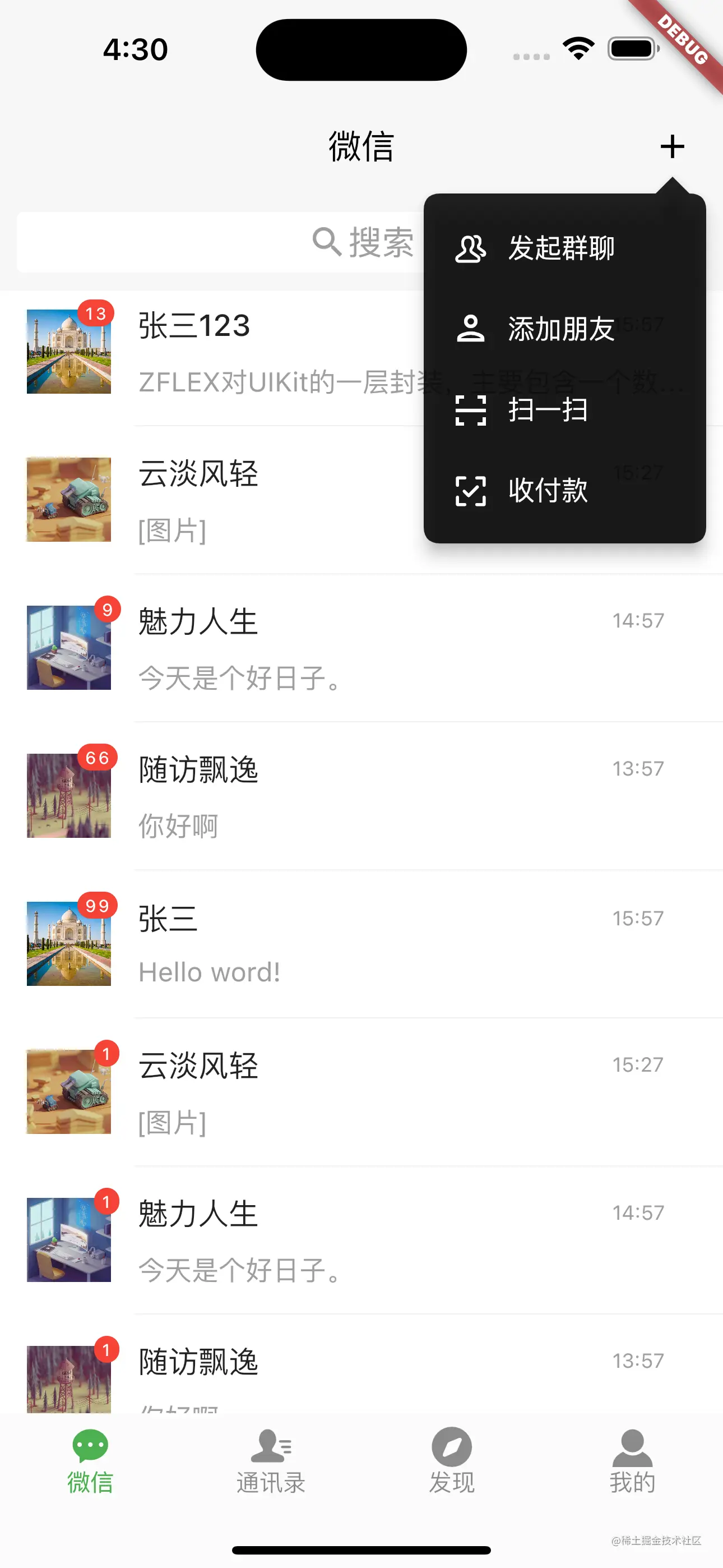Open 收付款 payment icon in popup menu
Viewport: 723px width, 1568px height.
click(471, 491)
